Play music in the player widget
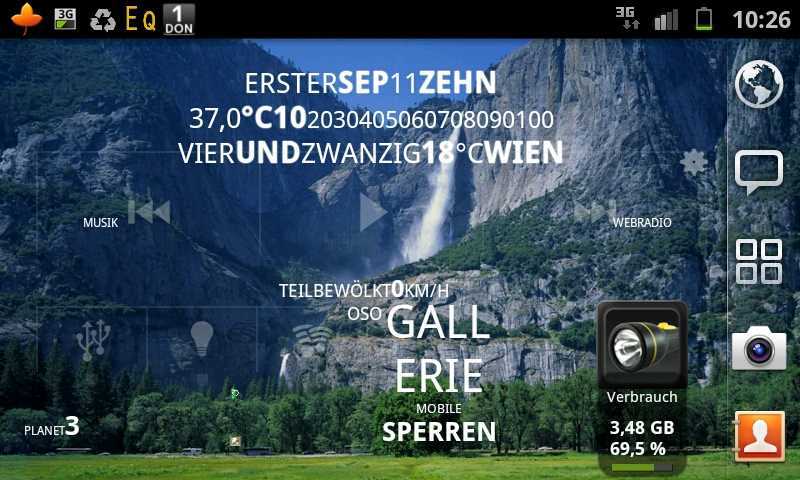 click(x=373, y=212)
